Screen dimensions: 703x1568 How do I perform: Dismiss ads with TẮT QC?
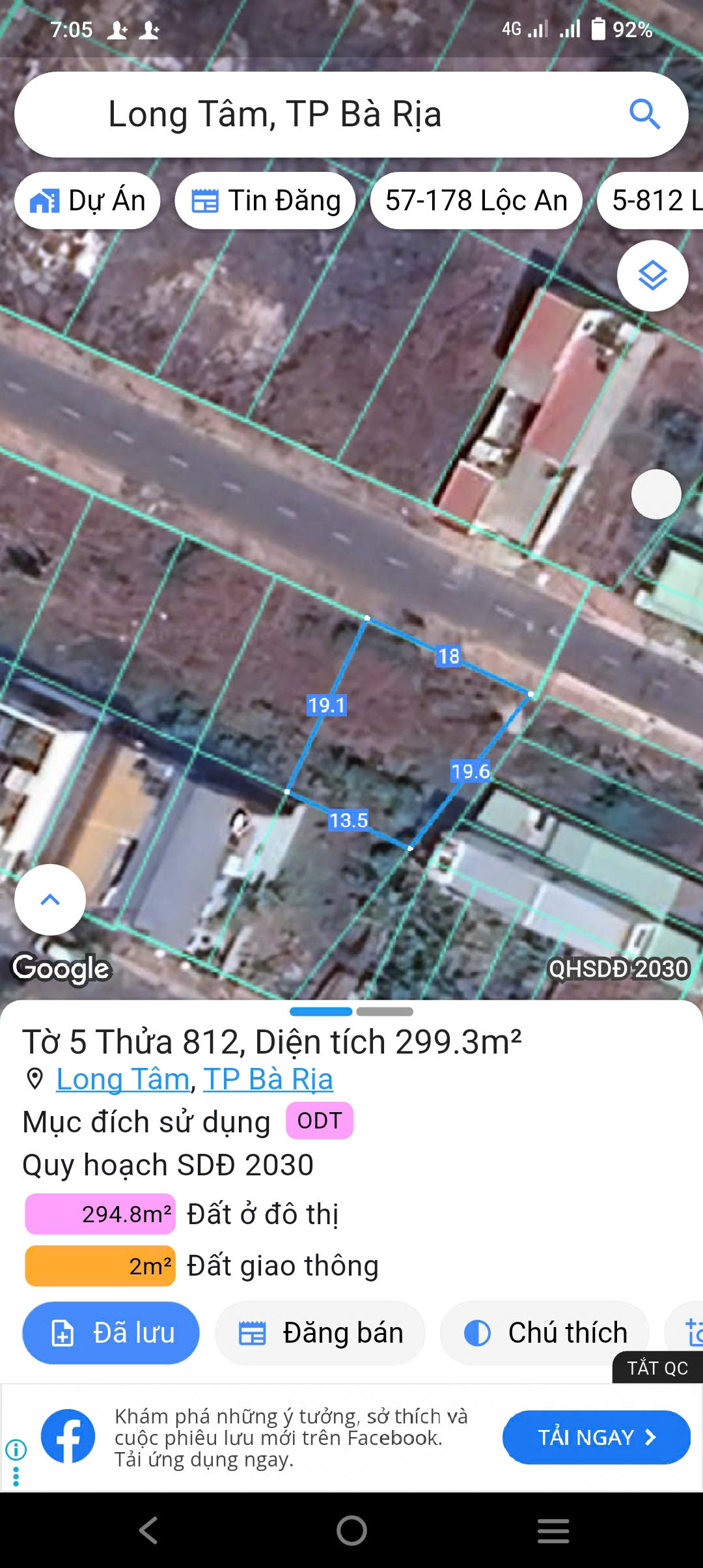point(657,1368)
